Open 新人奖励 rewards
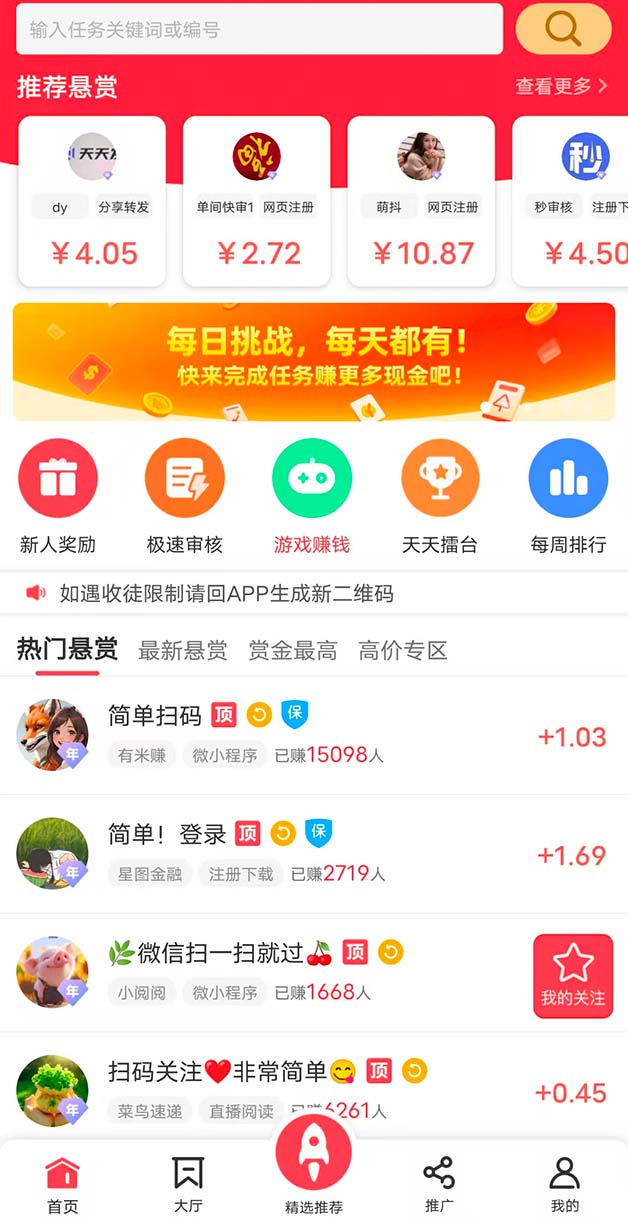Viewport: 628px width, 1219px height. 58,497
